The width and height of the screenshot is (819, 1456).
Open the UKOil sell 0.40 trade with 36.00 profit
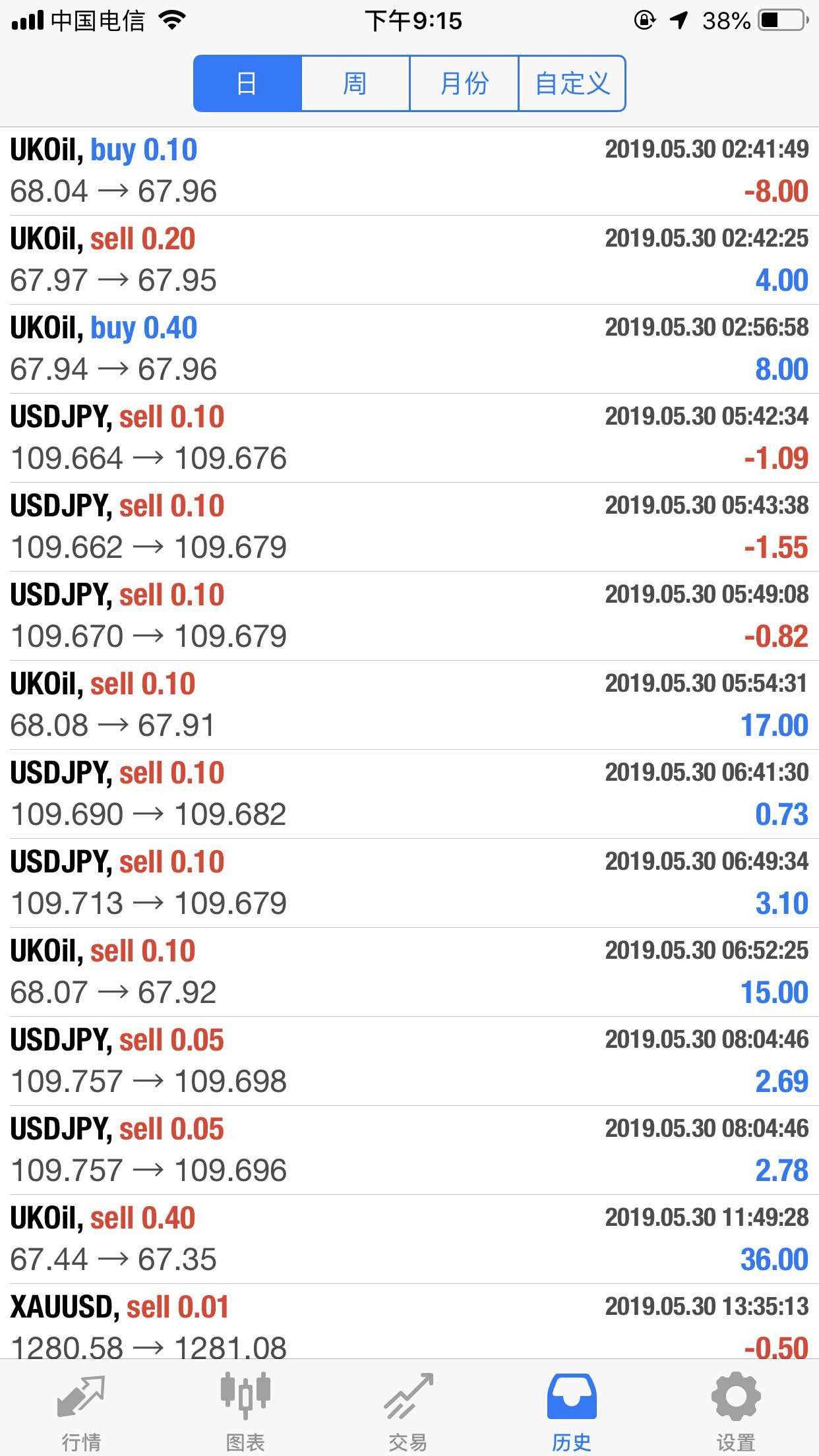pyautogui.click(x=409, y=1239)
